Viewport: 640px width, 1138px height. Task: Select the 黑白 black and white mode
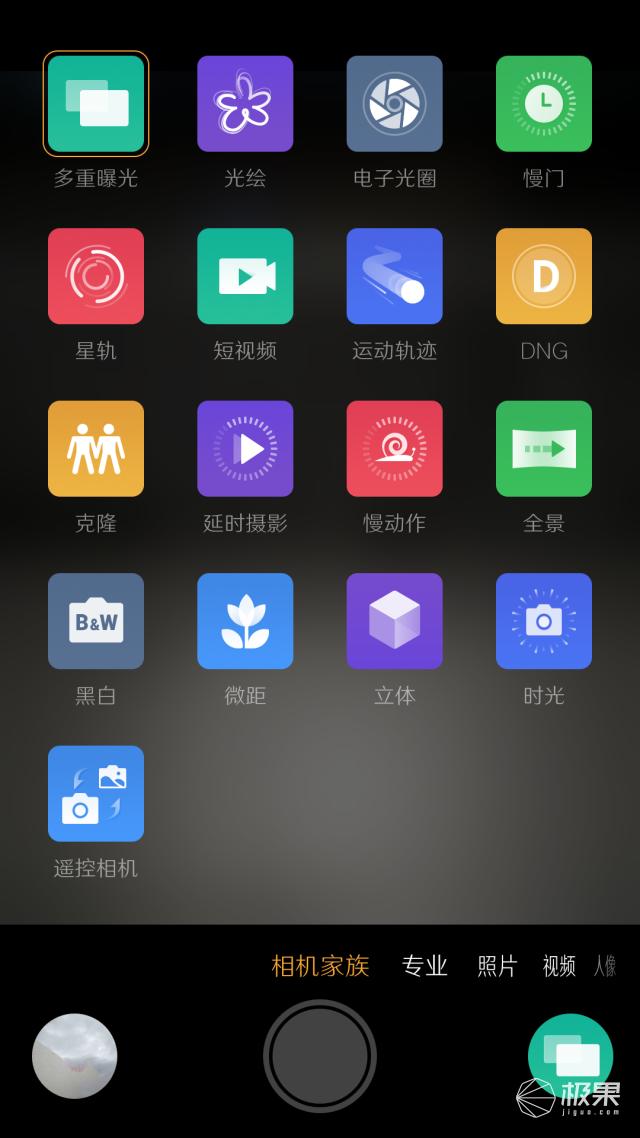click(96, 621)
